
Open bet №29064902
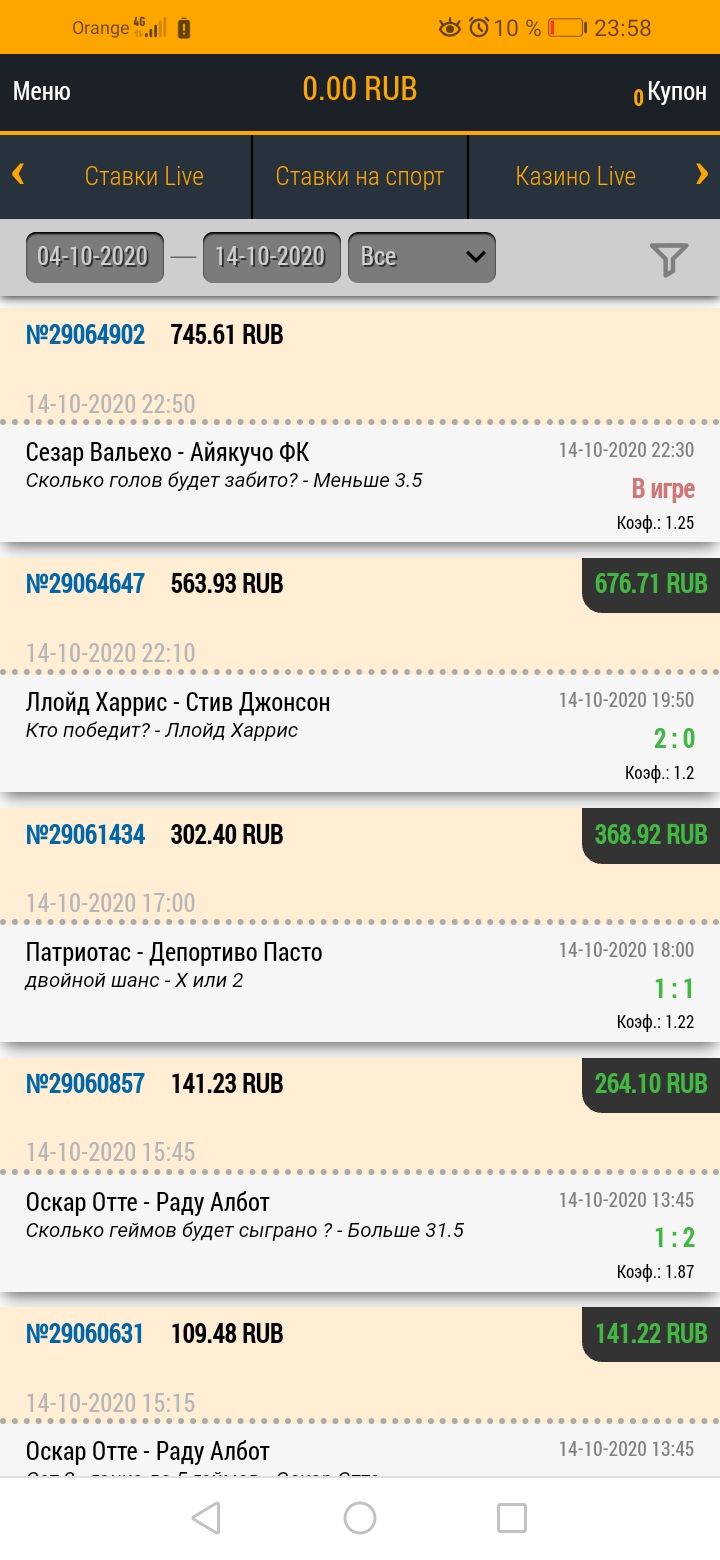(85, 335)
